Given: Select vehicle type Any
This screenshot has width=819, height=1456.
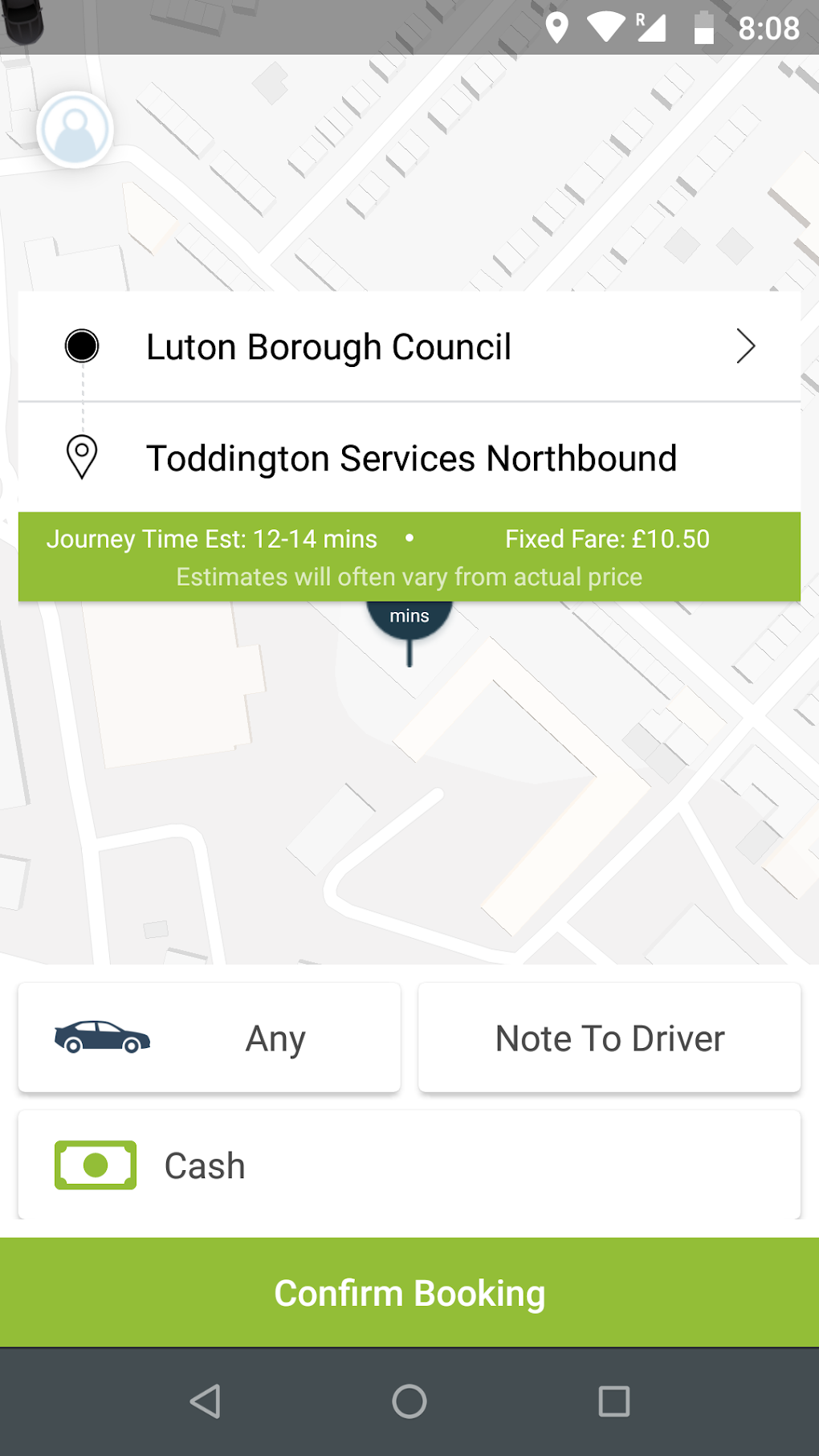Looking at the screenshot, I should (209, 1038).
